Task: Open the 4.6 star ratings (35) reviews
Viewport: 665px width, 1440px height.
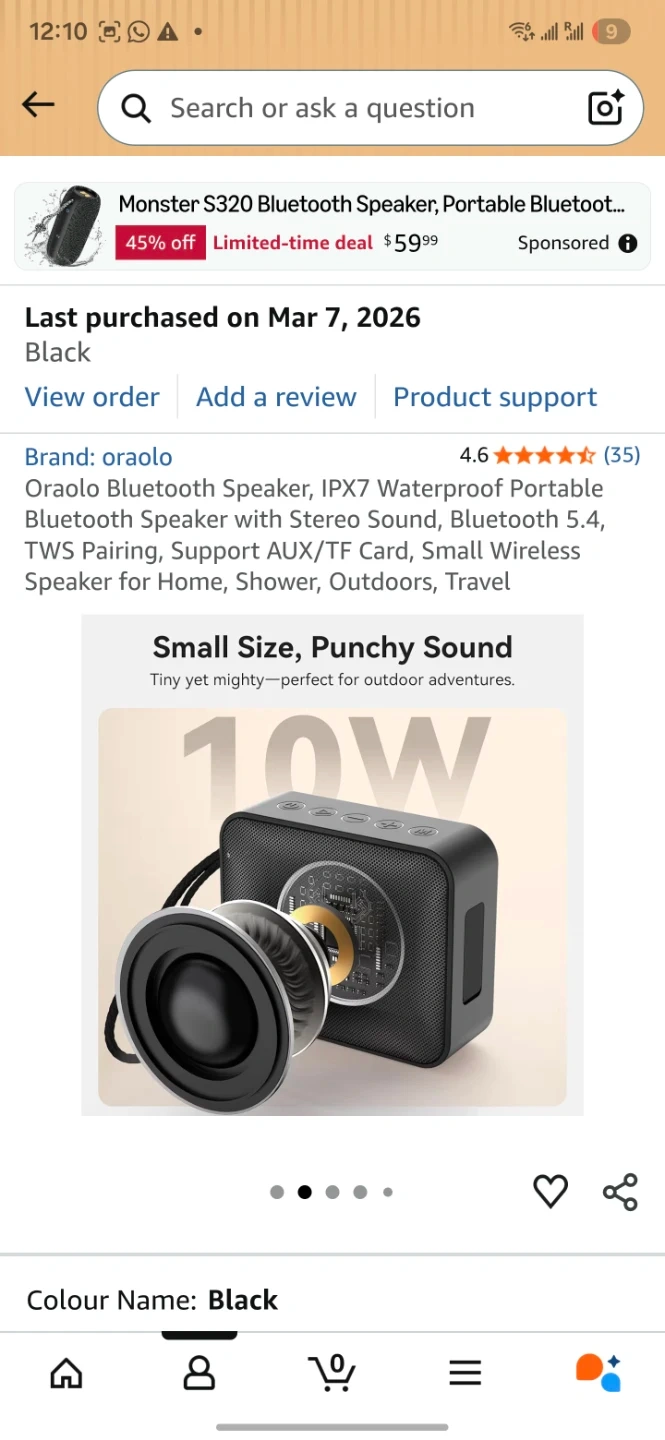Action: [550, 456]
